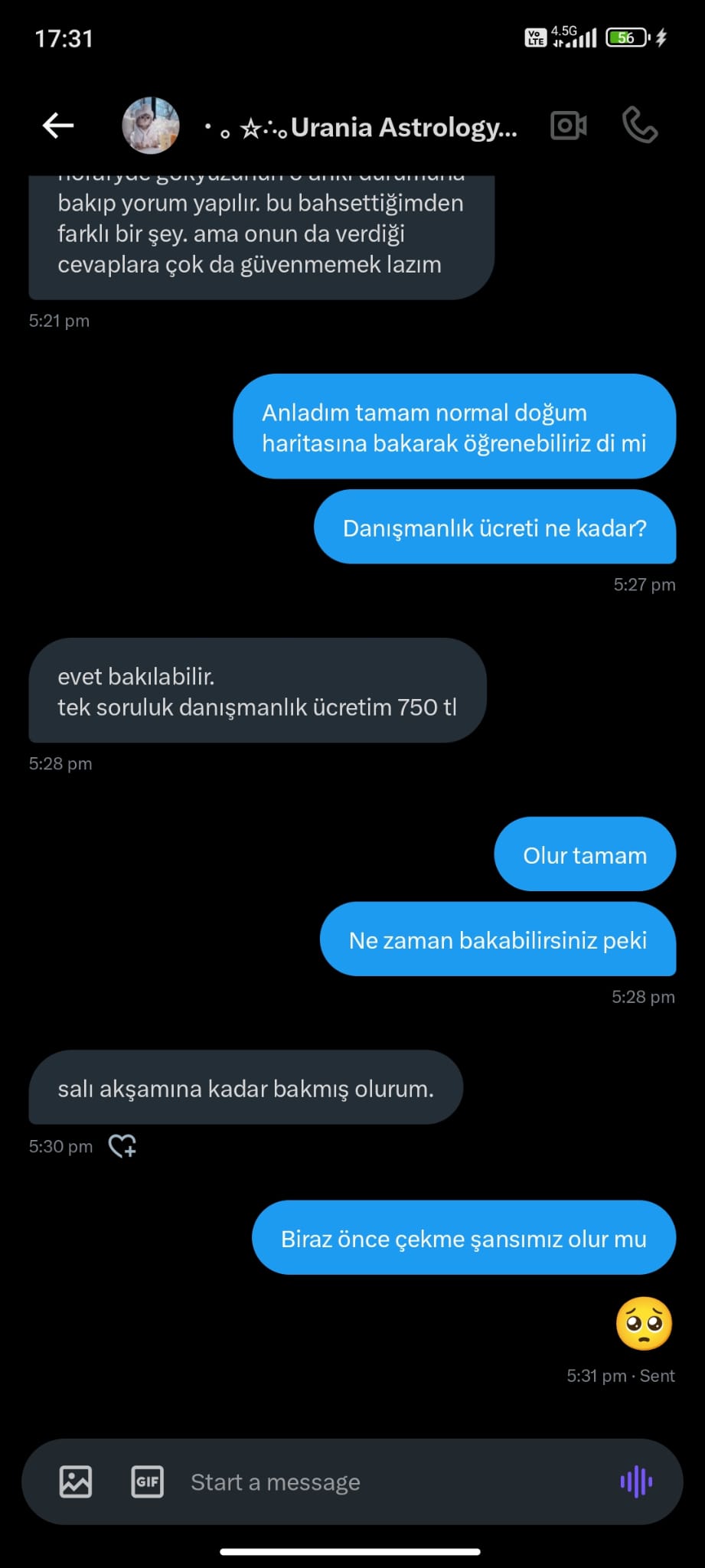Go back to the messages list
This screenshot has width=705, height=1568.
pos(58,126)
